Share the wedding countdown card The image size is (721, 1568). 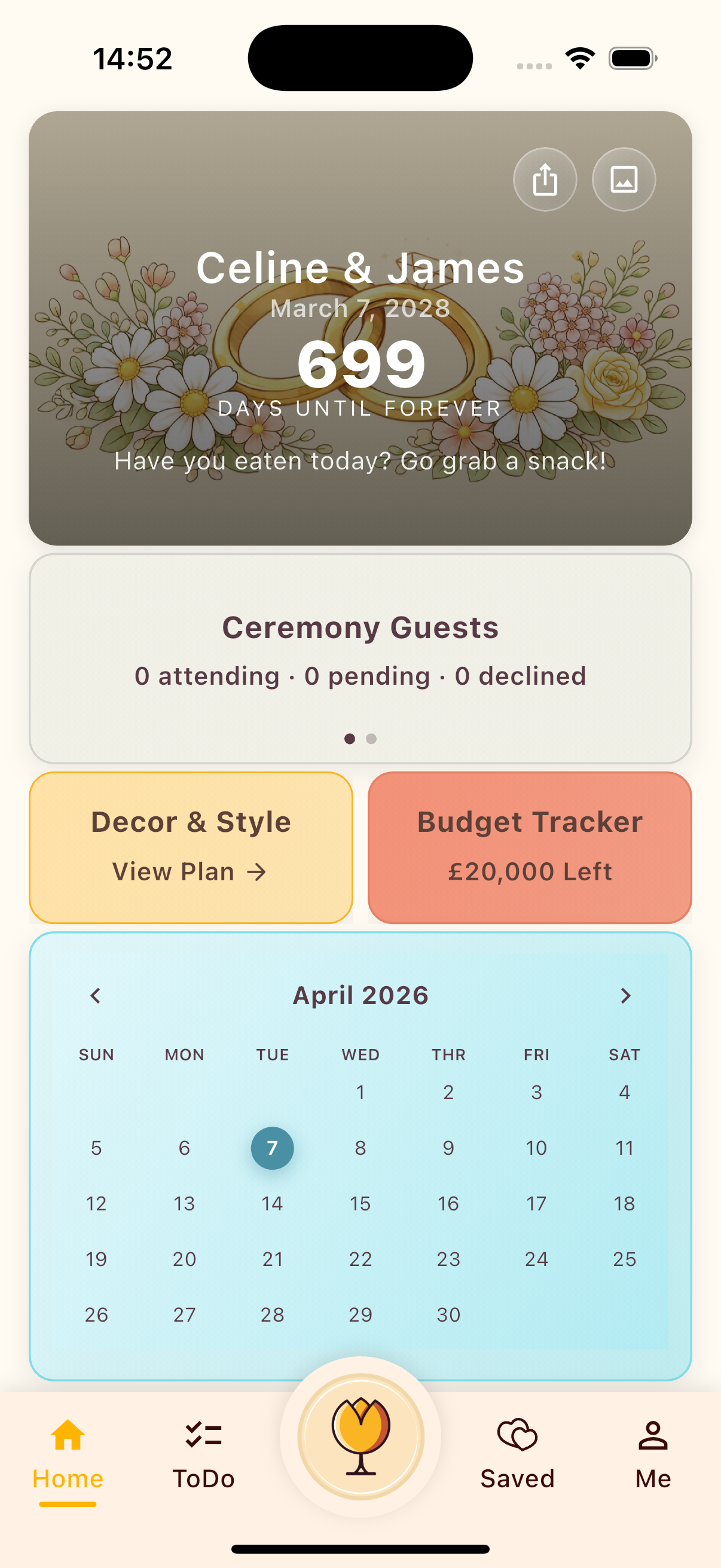coord(545,179)
